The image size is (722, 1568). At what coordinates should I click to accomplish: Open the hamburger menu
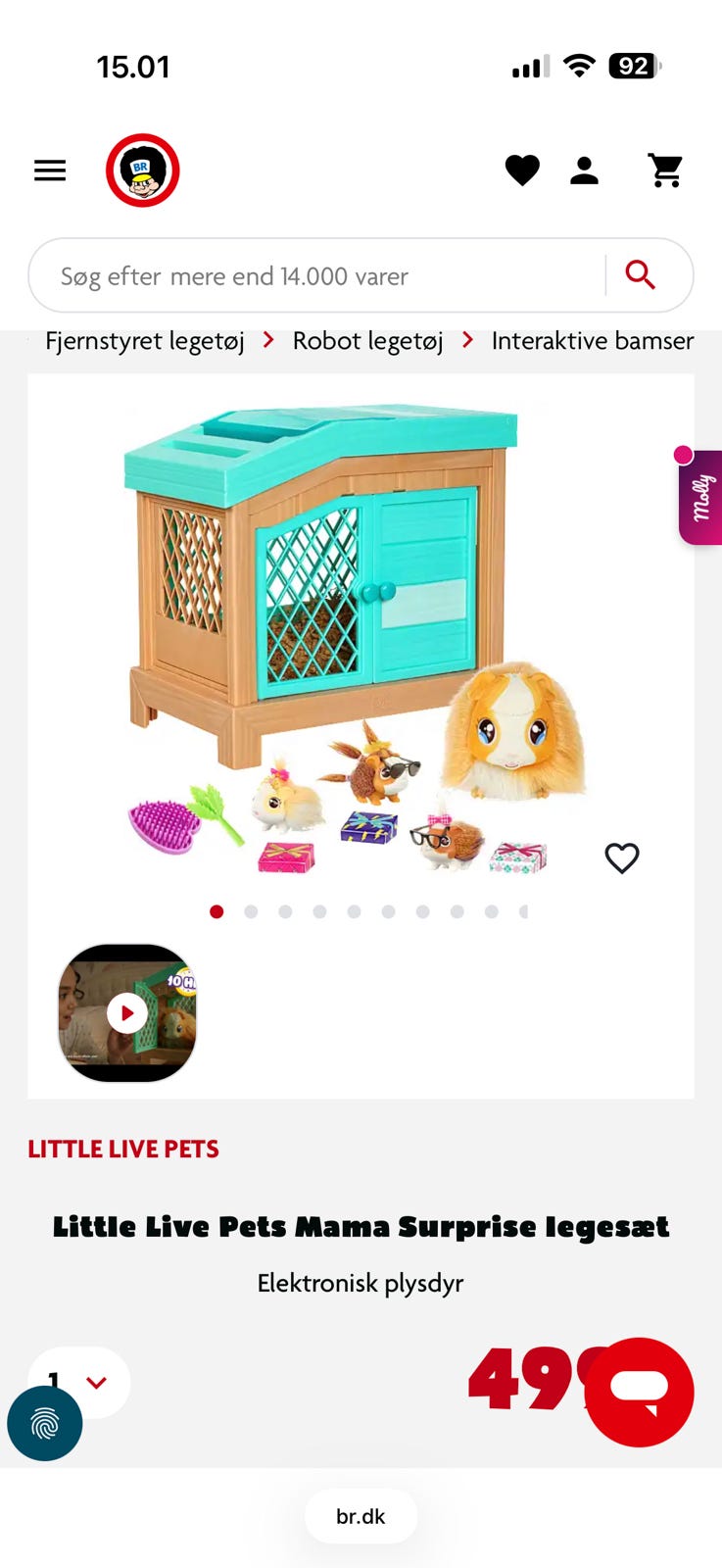pyautogui.click(x=50, y=171)
